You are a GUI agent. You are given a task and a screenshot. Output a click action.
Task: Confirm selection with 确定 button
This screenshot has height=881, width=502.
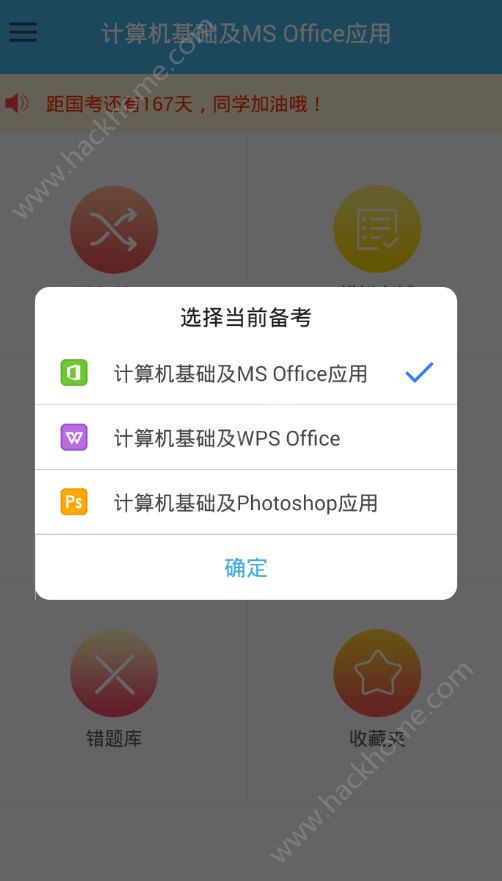point(246,567)
